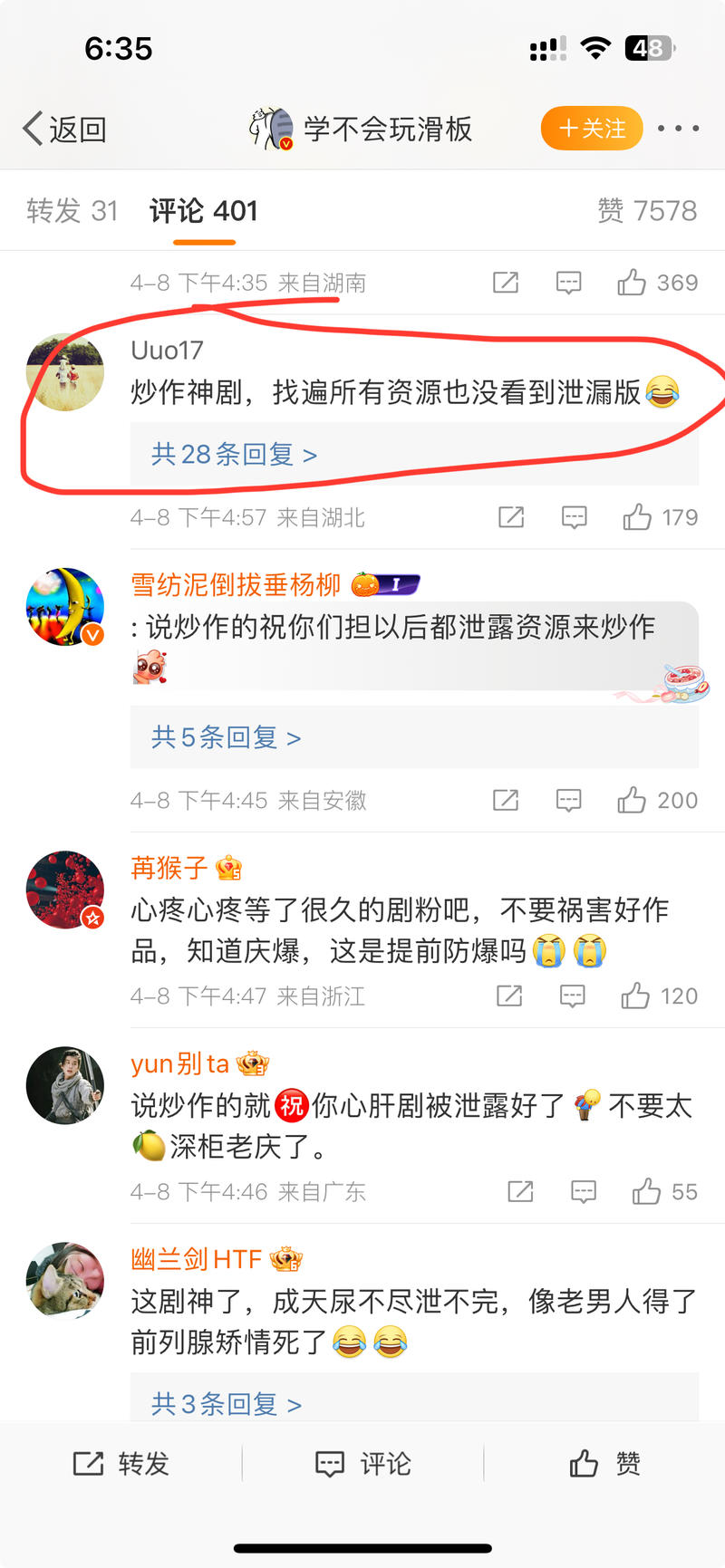Like 苒猴子's comment with 120 likes
This screenshot has width=725, height=1568.
(x=635, y=996)
